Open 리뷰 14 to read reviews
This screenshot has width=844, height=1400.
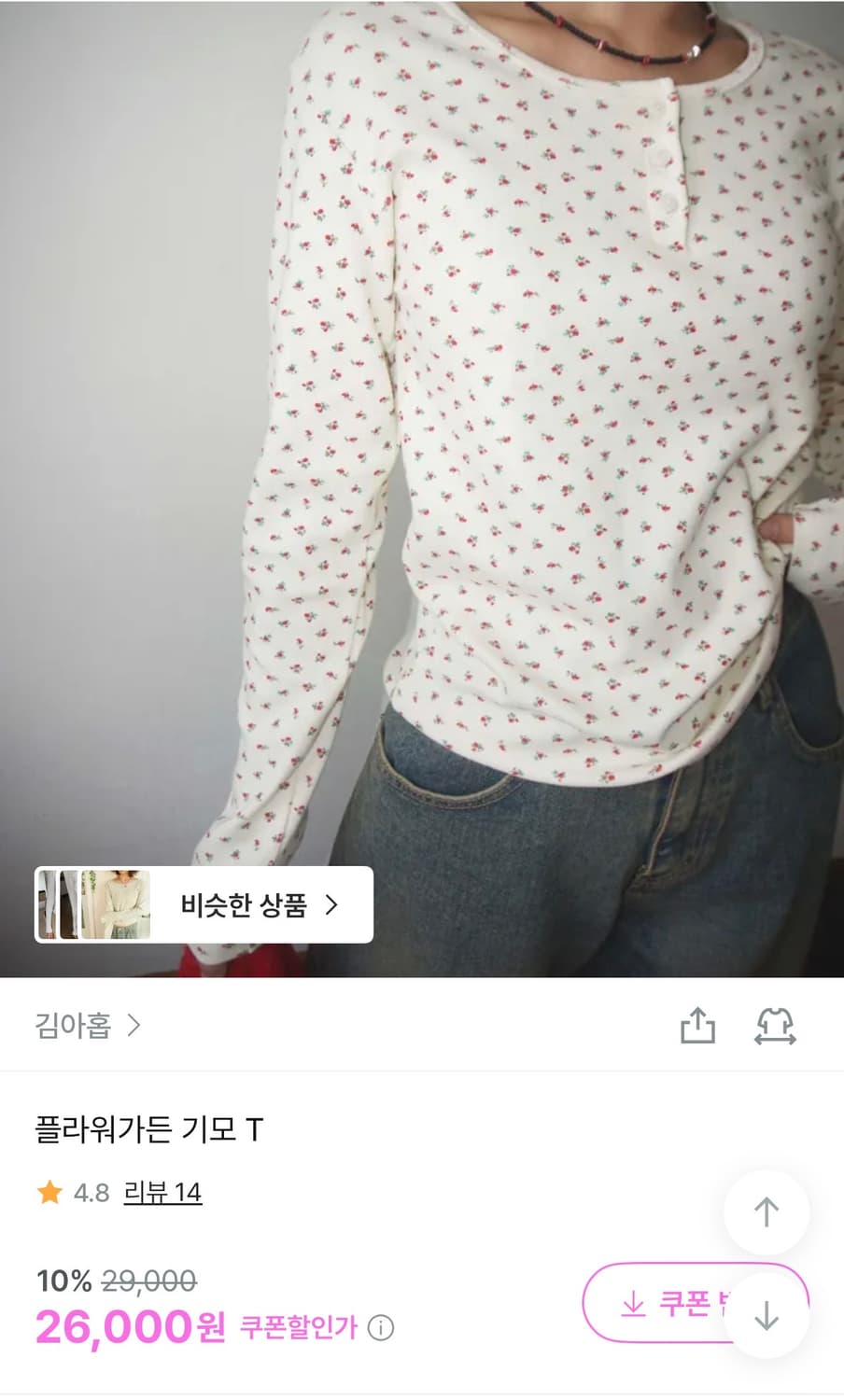[163, 1193]
